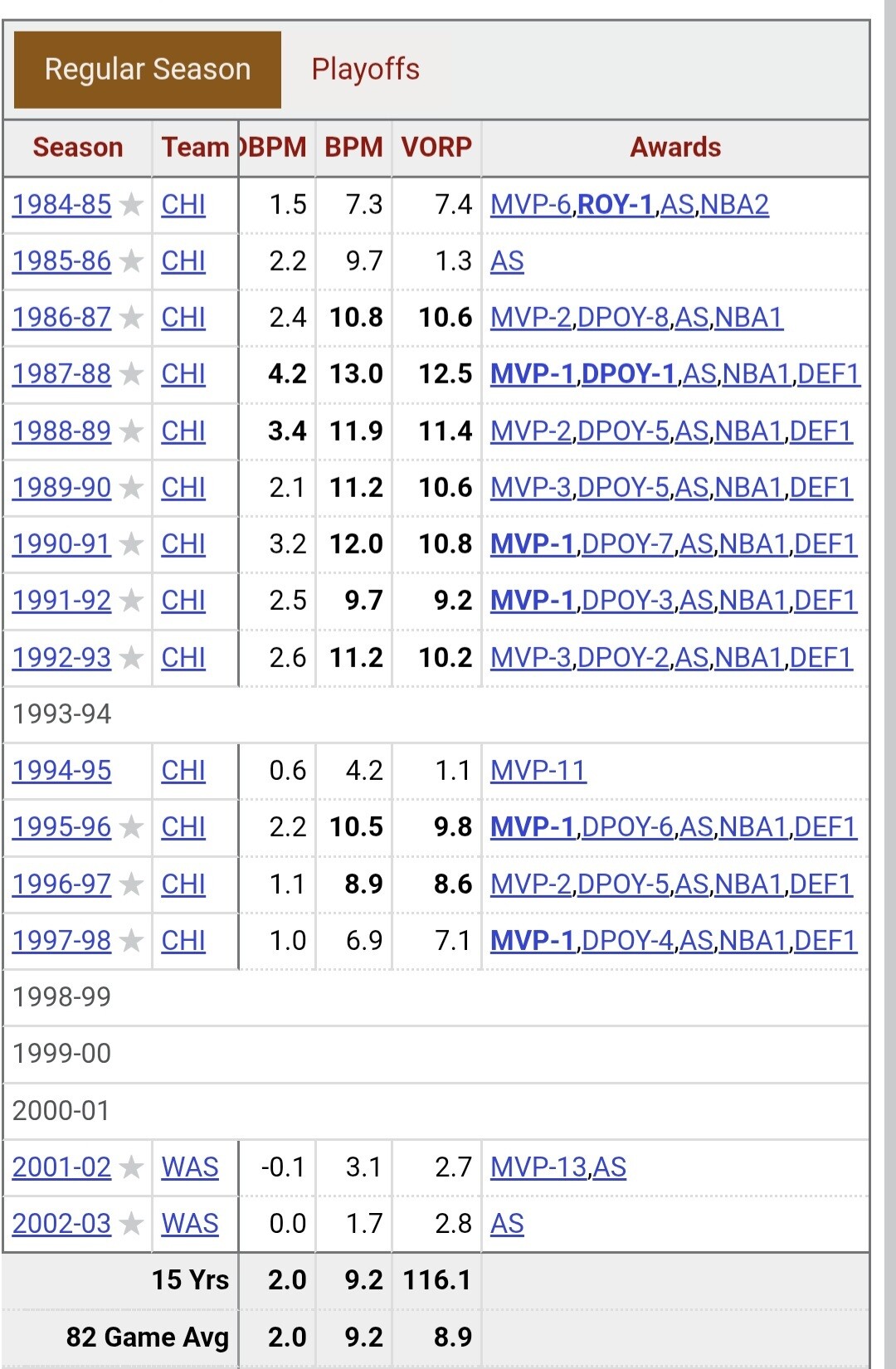
Task: Tap the DPOY-3 link in 1991-92
Action: 628,600
